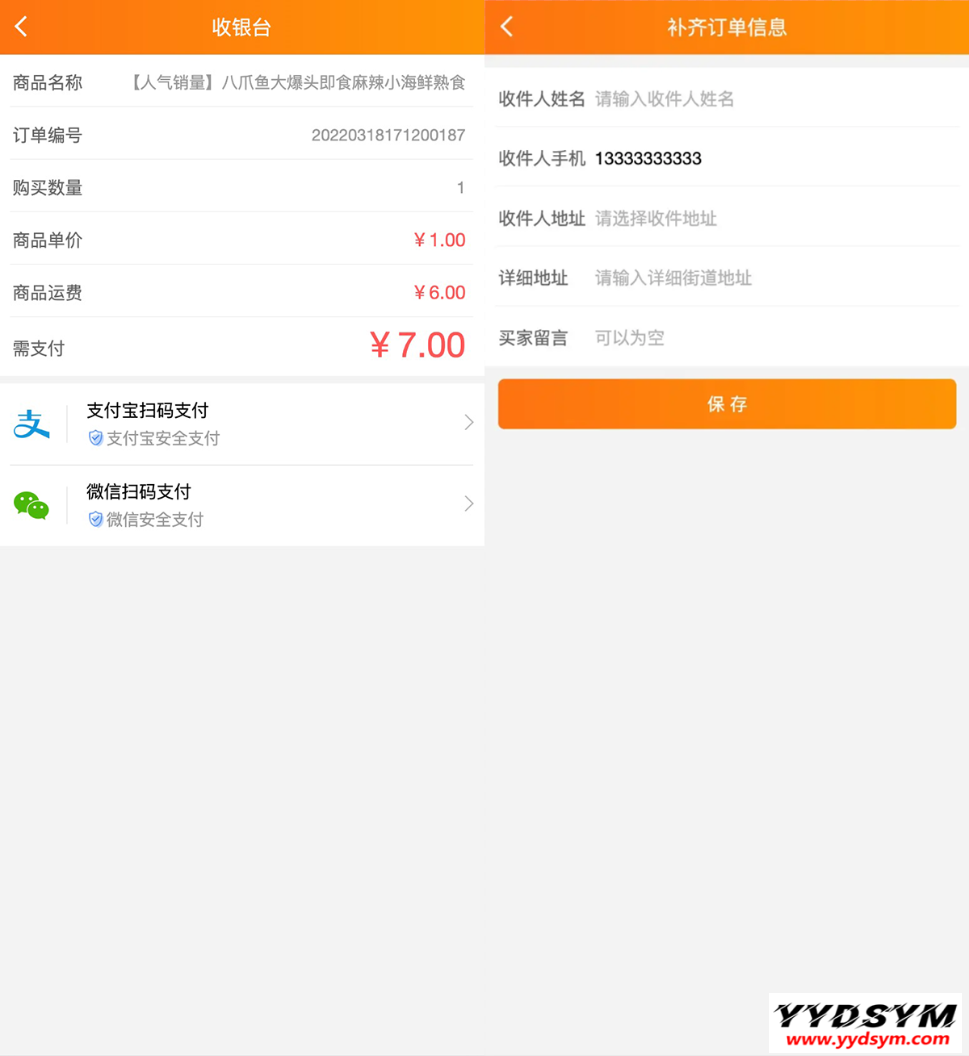Save order info with 保存 button
Image resolution: width=969 pixels, height=1056 pixels.
[x=727, y=404]
